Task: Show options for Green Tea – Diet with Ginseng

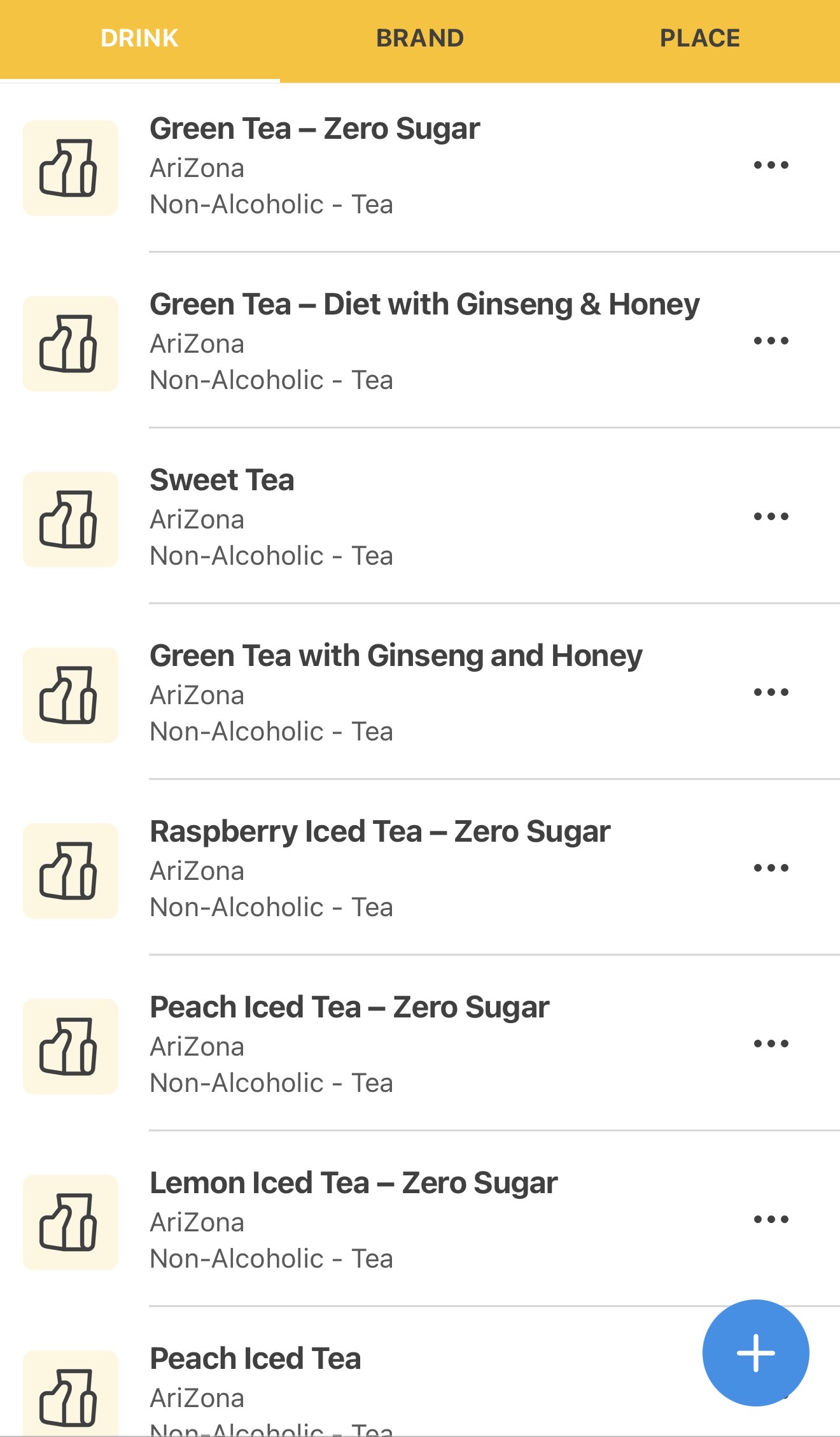Action: point(771,341)
